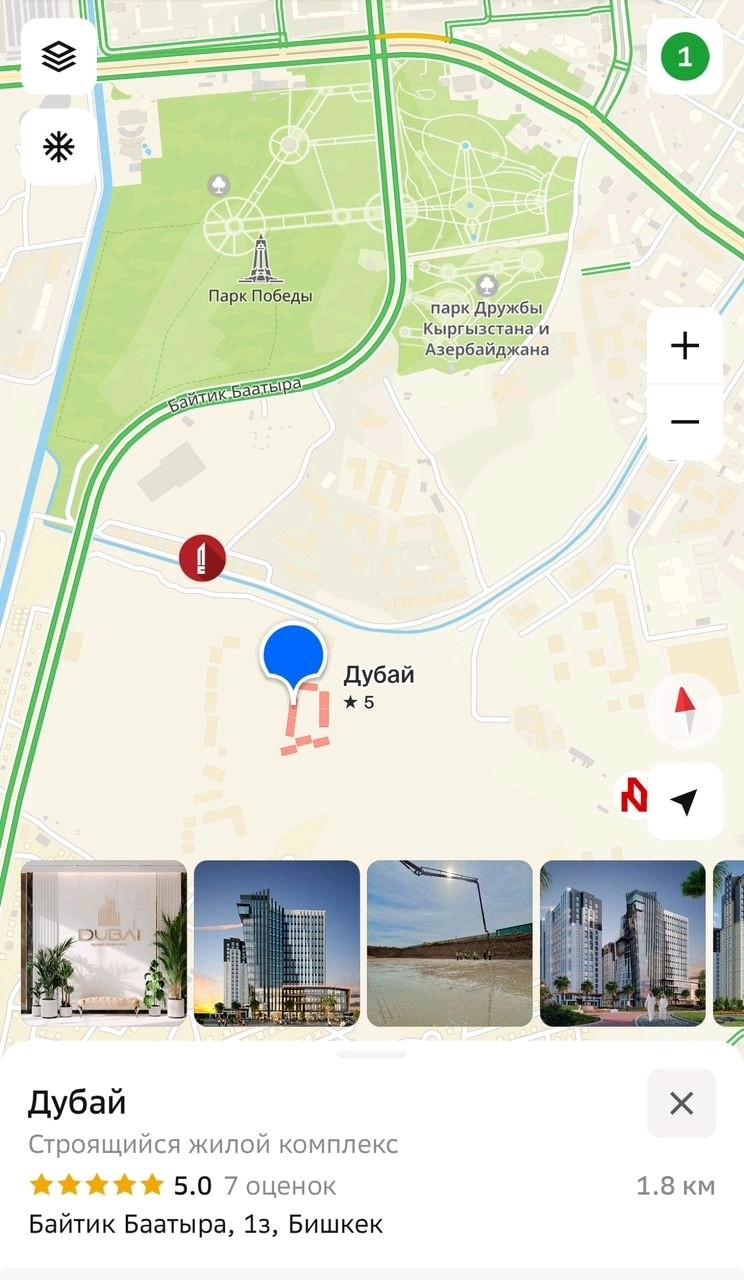The height and width of the screenshot is (1280, 744).
Task: Open the construction site crane photo
Action: tap(450, 943)
